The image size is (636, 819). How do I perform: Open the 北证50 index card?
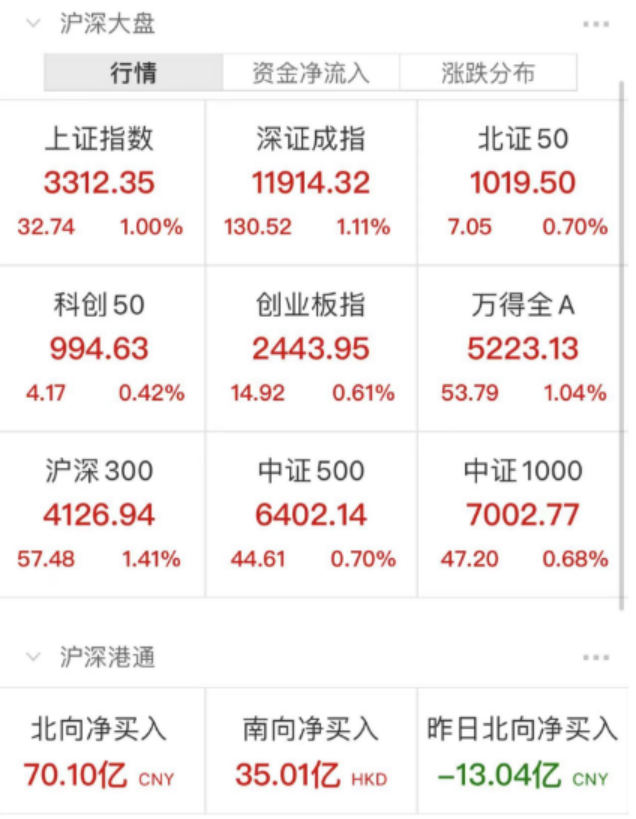pyautogui.click(x=520, y=182)
